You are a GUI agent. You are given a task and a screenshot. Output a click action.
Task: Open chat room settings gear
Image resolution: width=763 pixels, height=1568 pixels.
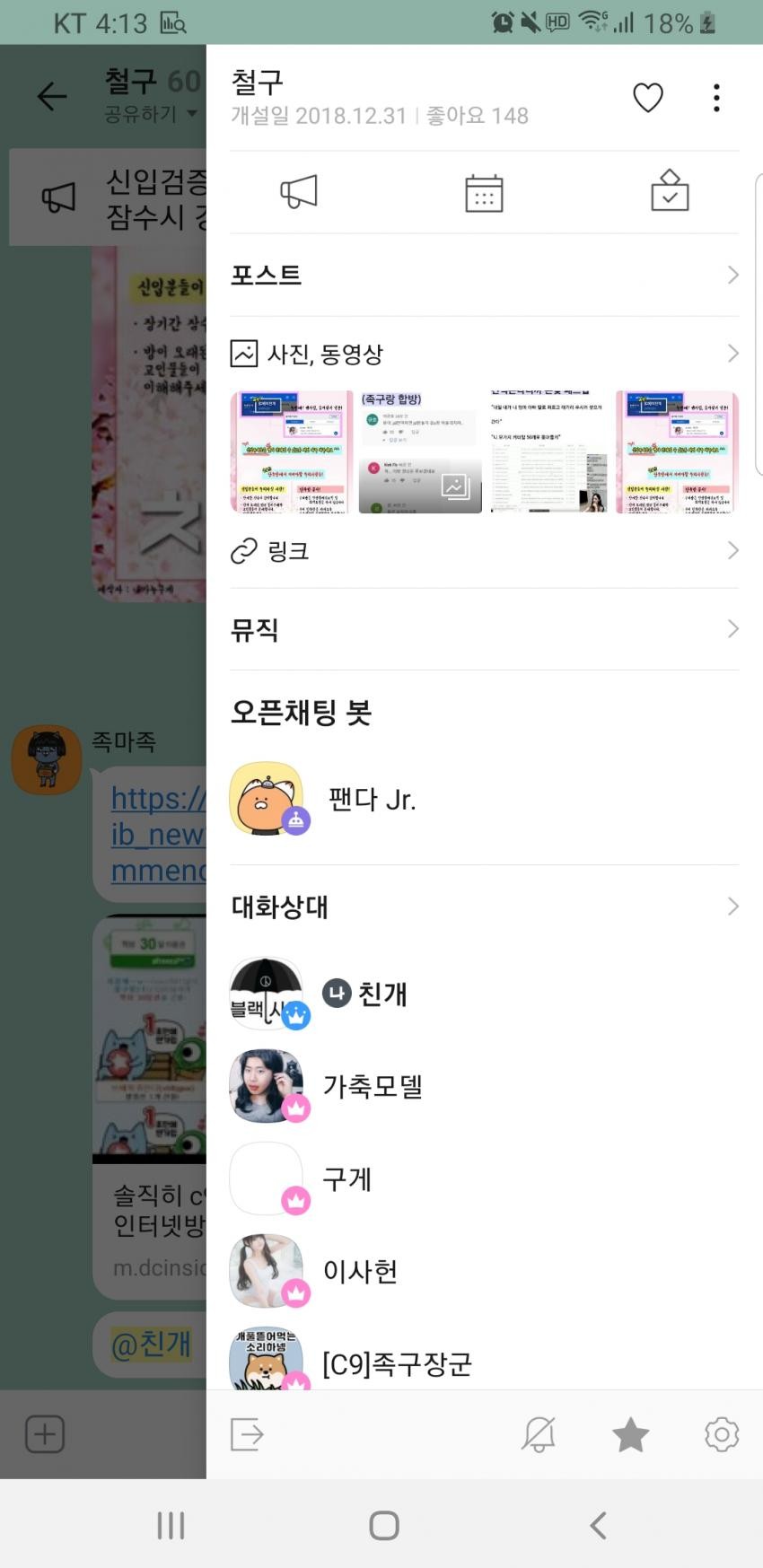722,1434
